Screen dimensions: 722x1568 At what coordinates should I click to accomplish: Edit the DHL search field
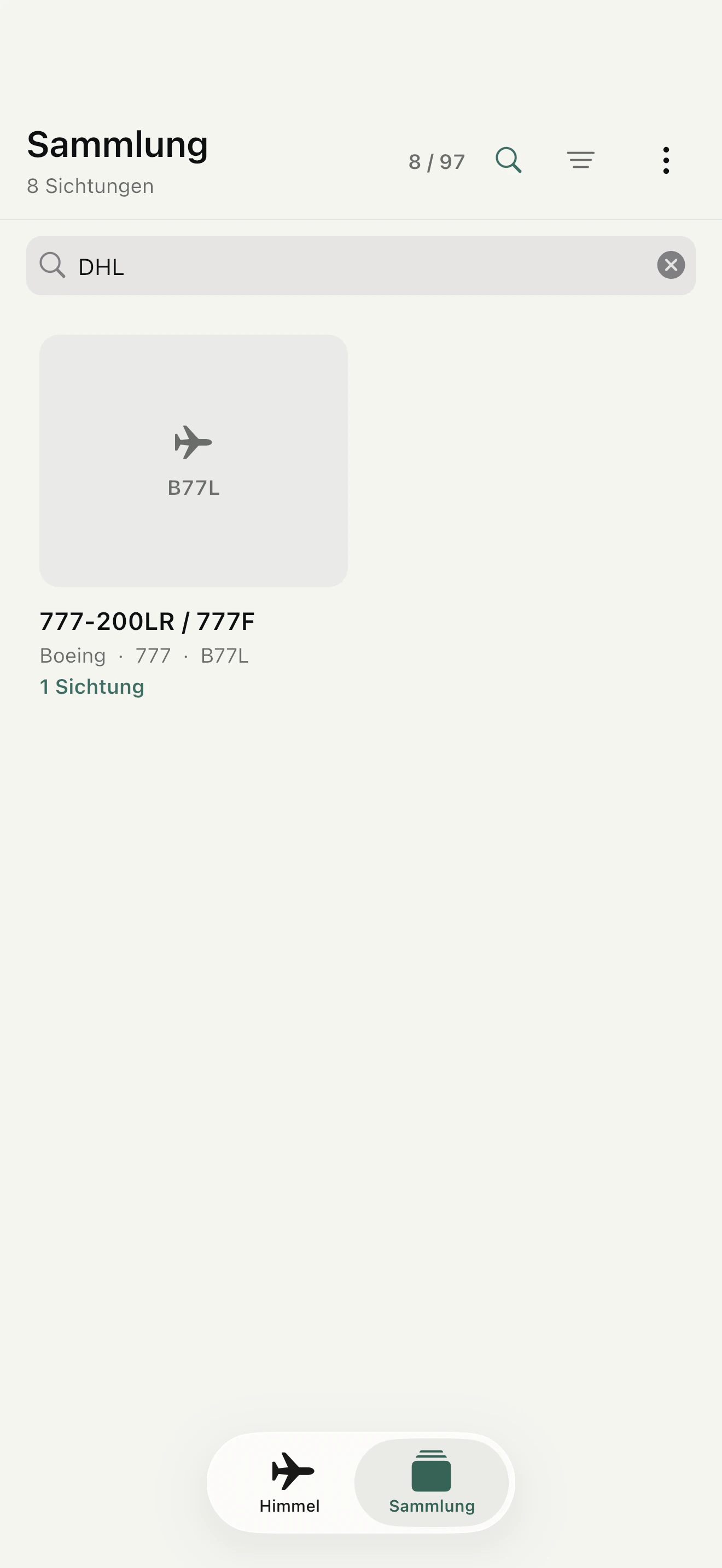pos(361,266)
